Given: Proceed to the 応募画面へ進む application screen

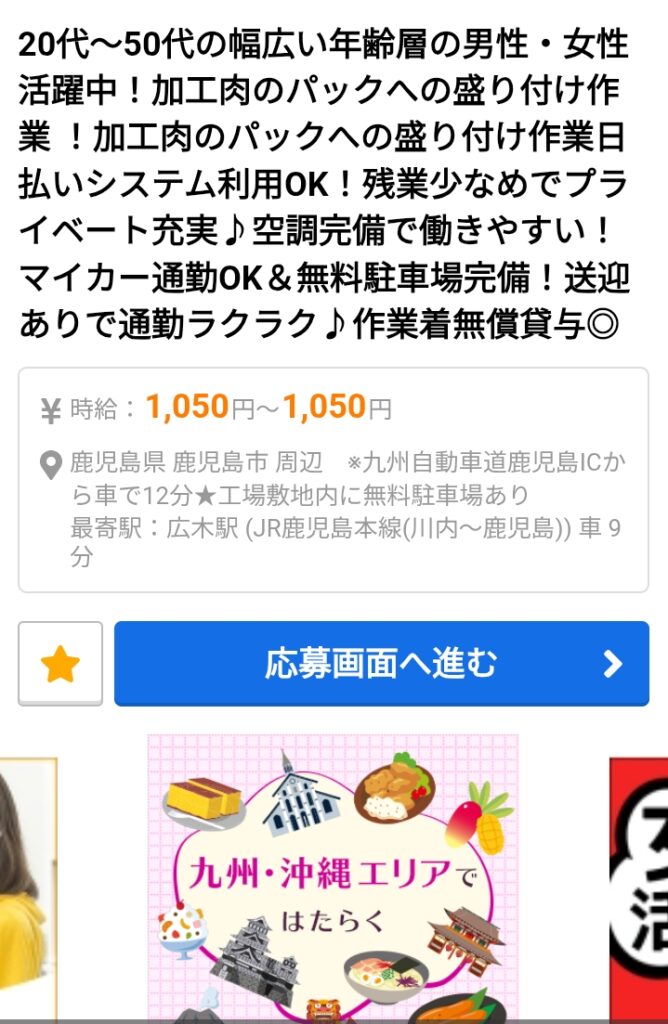Looking at the screenshot, I should 381,664.
